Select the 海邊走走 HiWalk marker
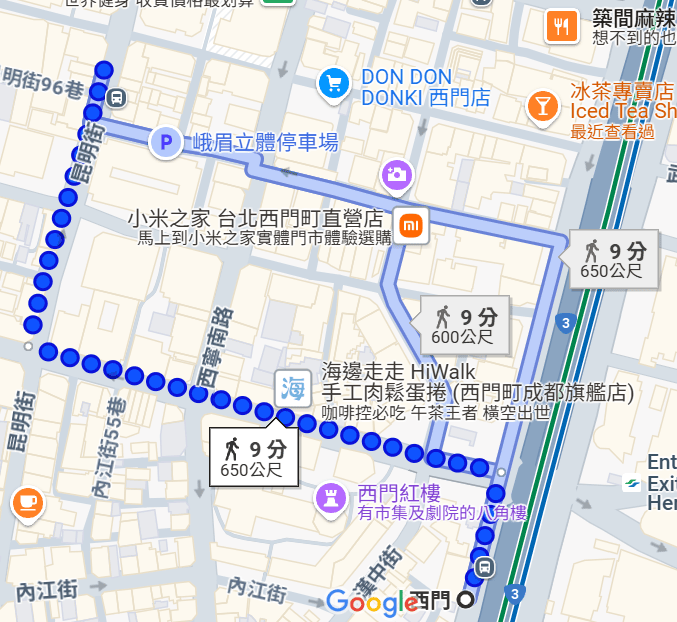The image size is (677, 622). point(292,387)
